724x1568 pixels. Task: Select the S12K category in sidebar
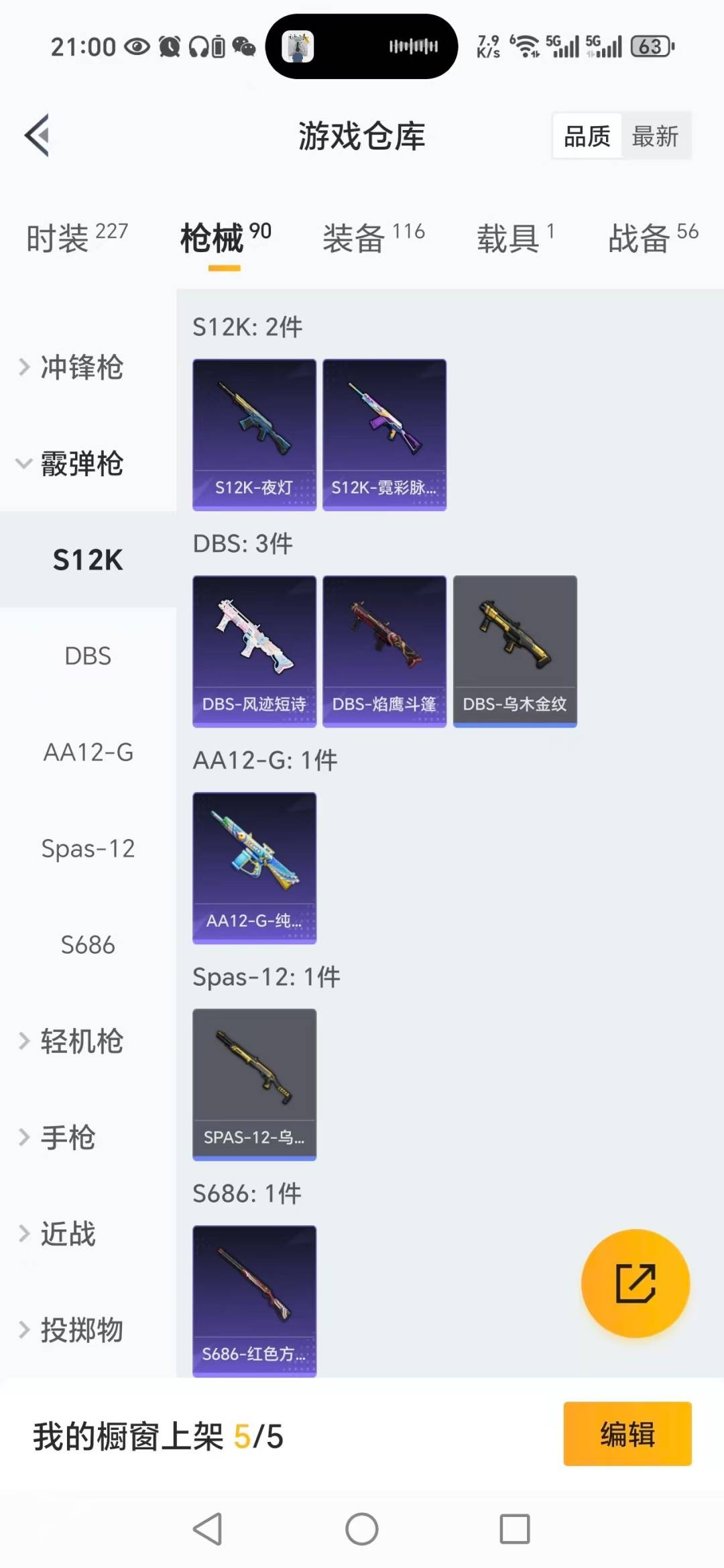pos(87,559)
